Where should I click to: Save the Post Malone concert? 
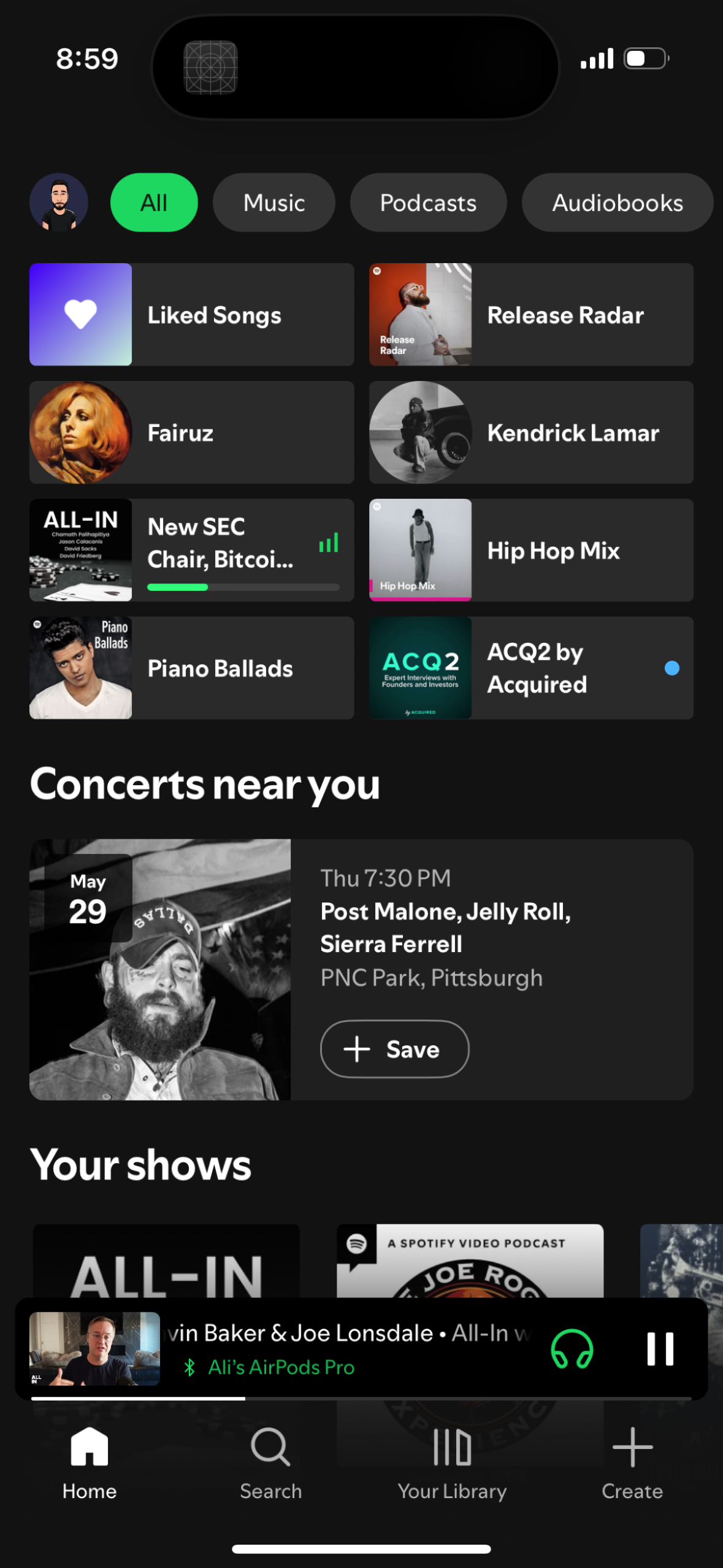click(x=394, y=1049)
